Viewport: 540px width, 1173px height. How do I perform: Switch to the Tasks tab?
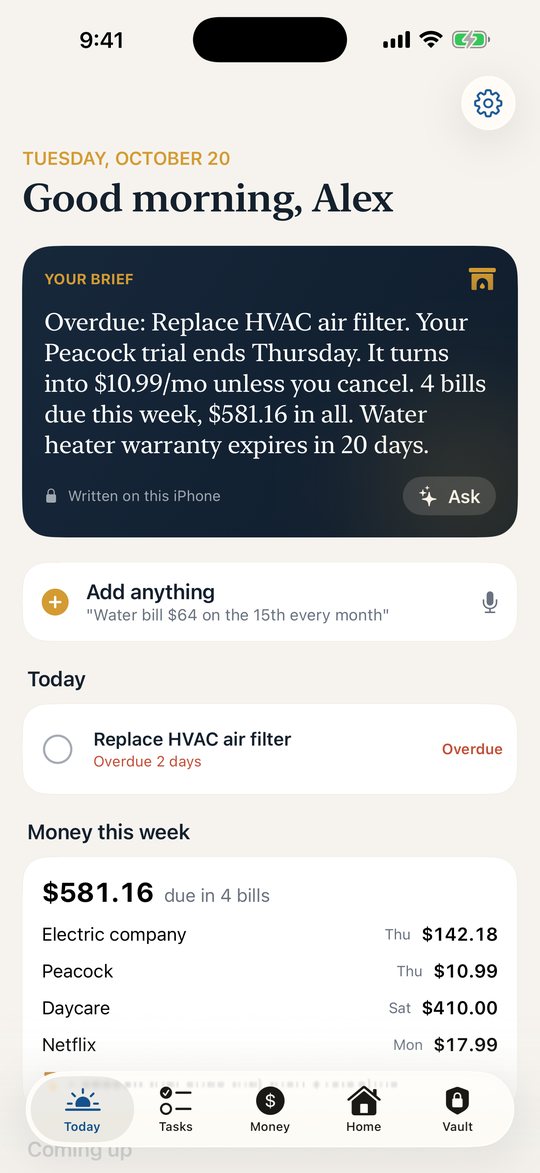(x=176, y=1109)
